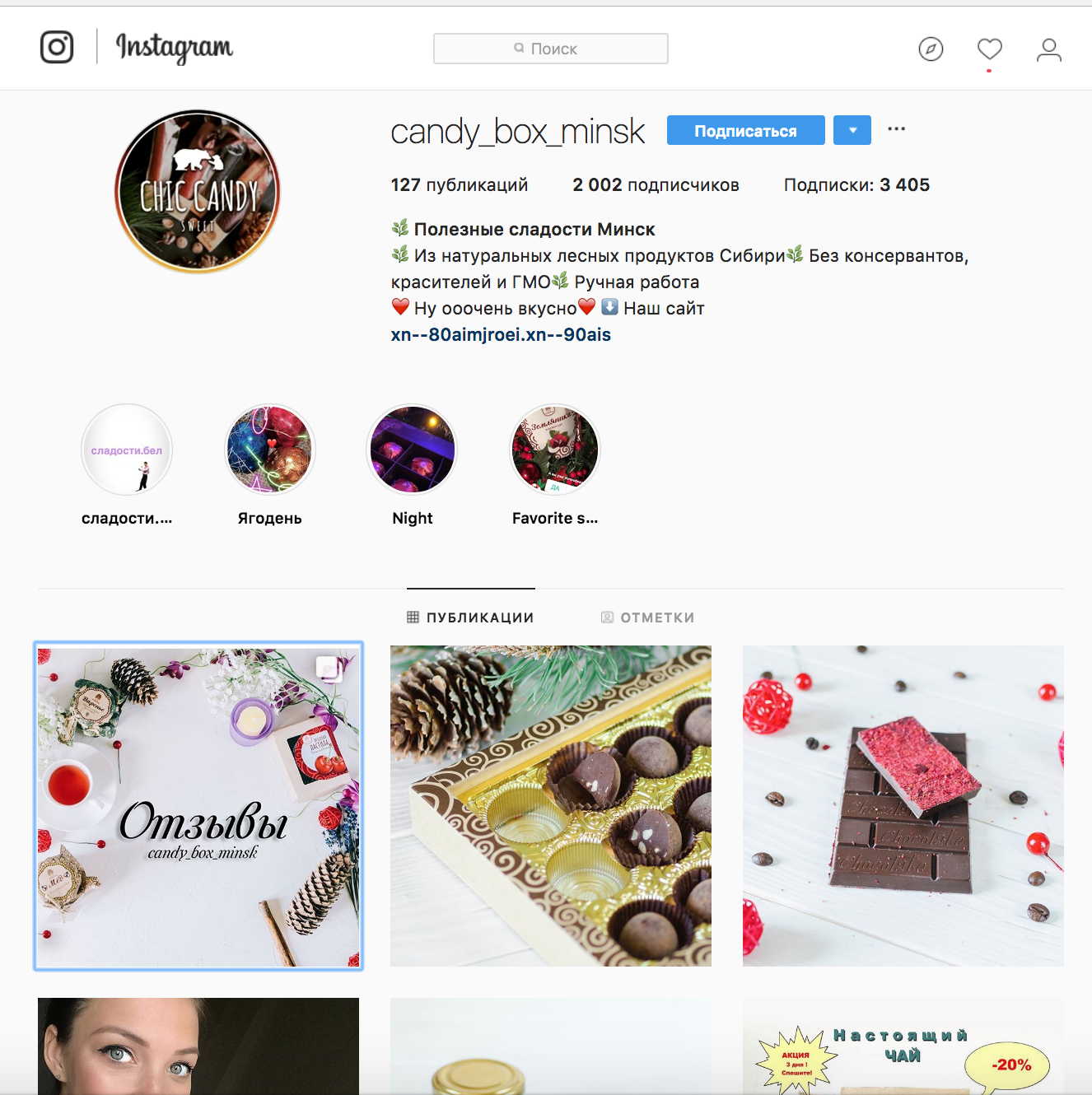Screen dimensions: 1092x1095
Task: Open the three-dot options menu
Action: tap(896, 129)
